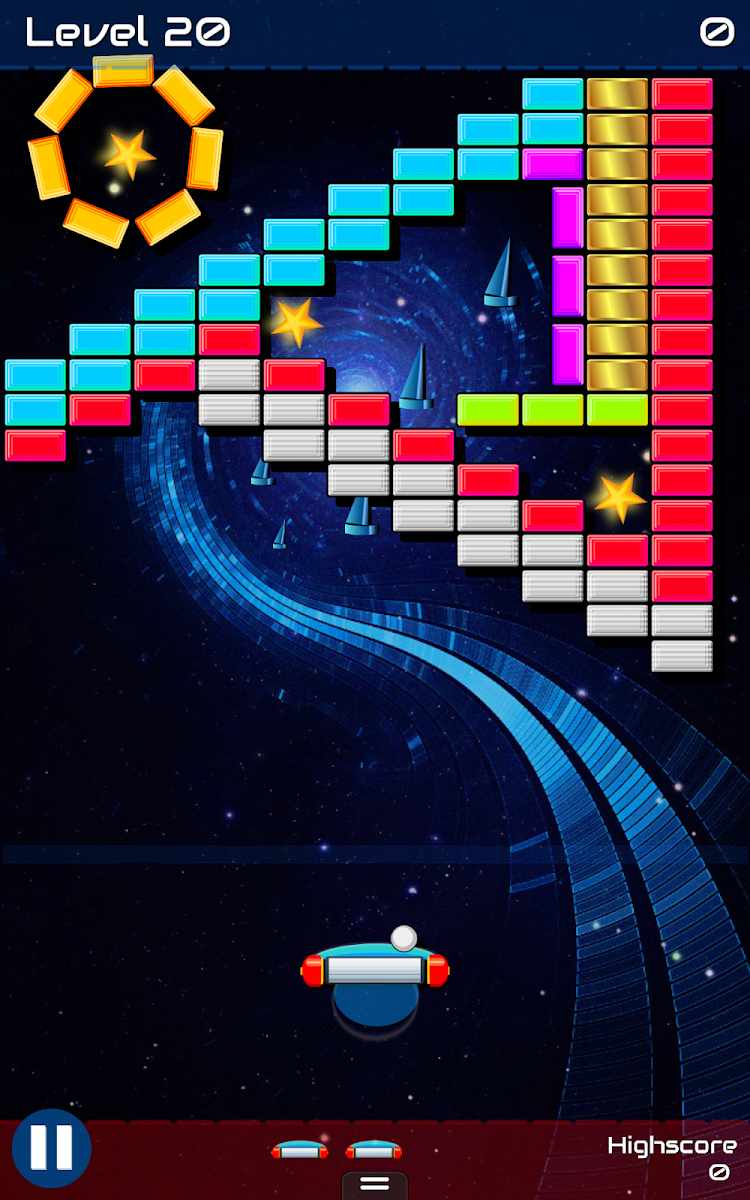Viewport: 750px width, 1200px height.
Task: Pause the game
Action: click(51, 1148)
